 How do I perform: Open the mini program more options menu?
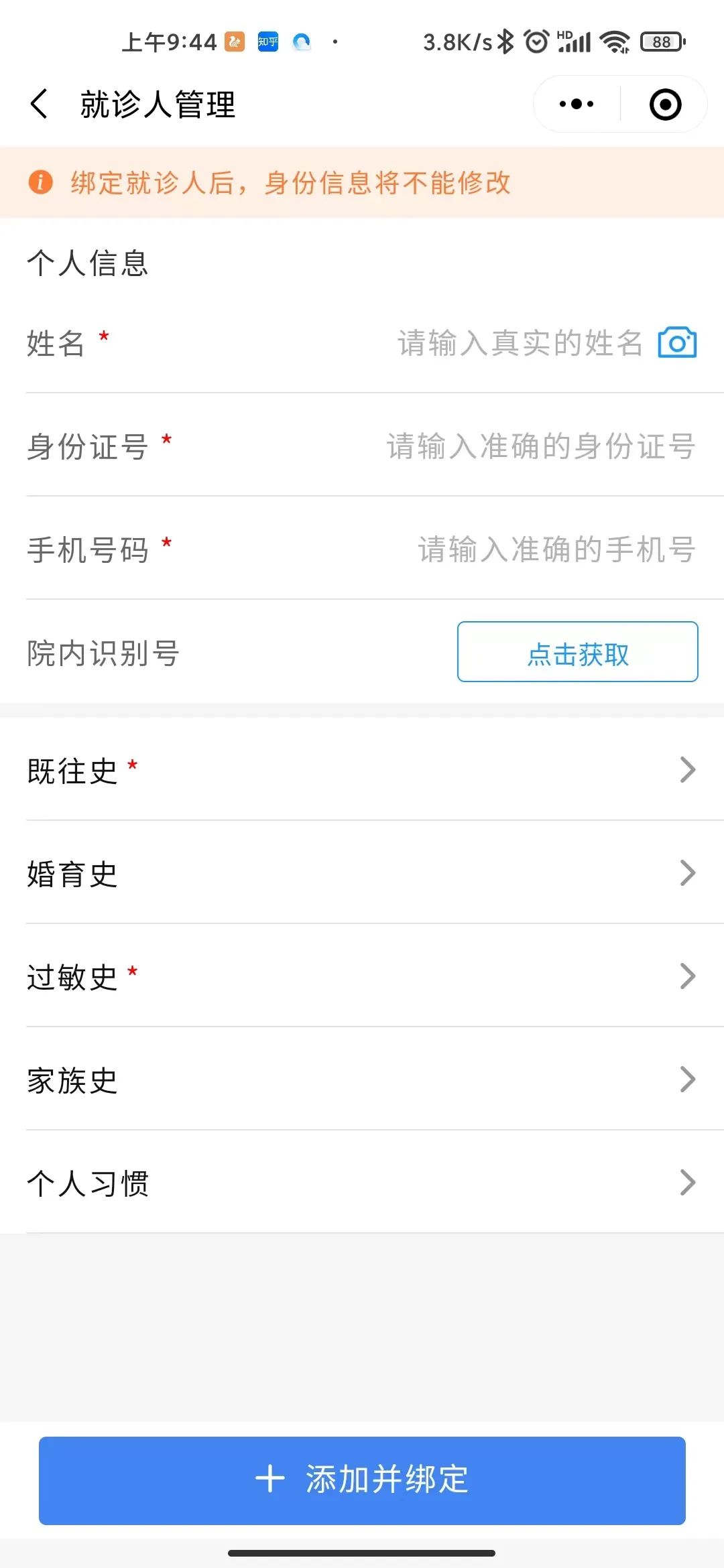click(577, 104)
